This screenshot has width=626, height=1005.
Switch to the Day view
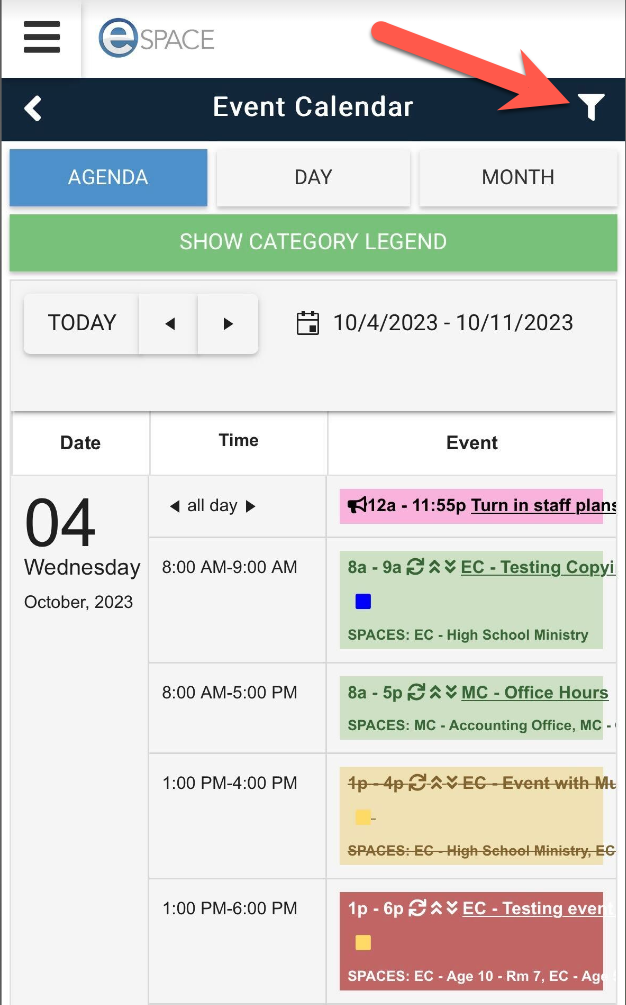(313, 177)
